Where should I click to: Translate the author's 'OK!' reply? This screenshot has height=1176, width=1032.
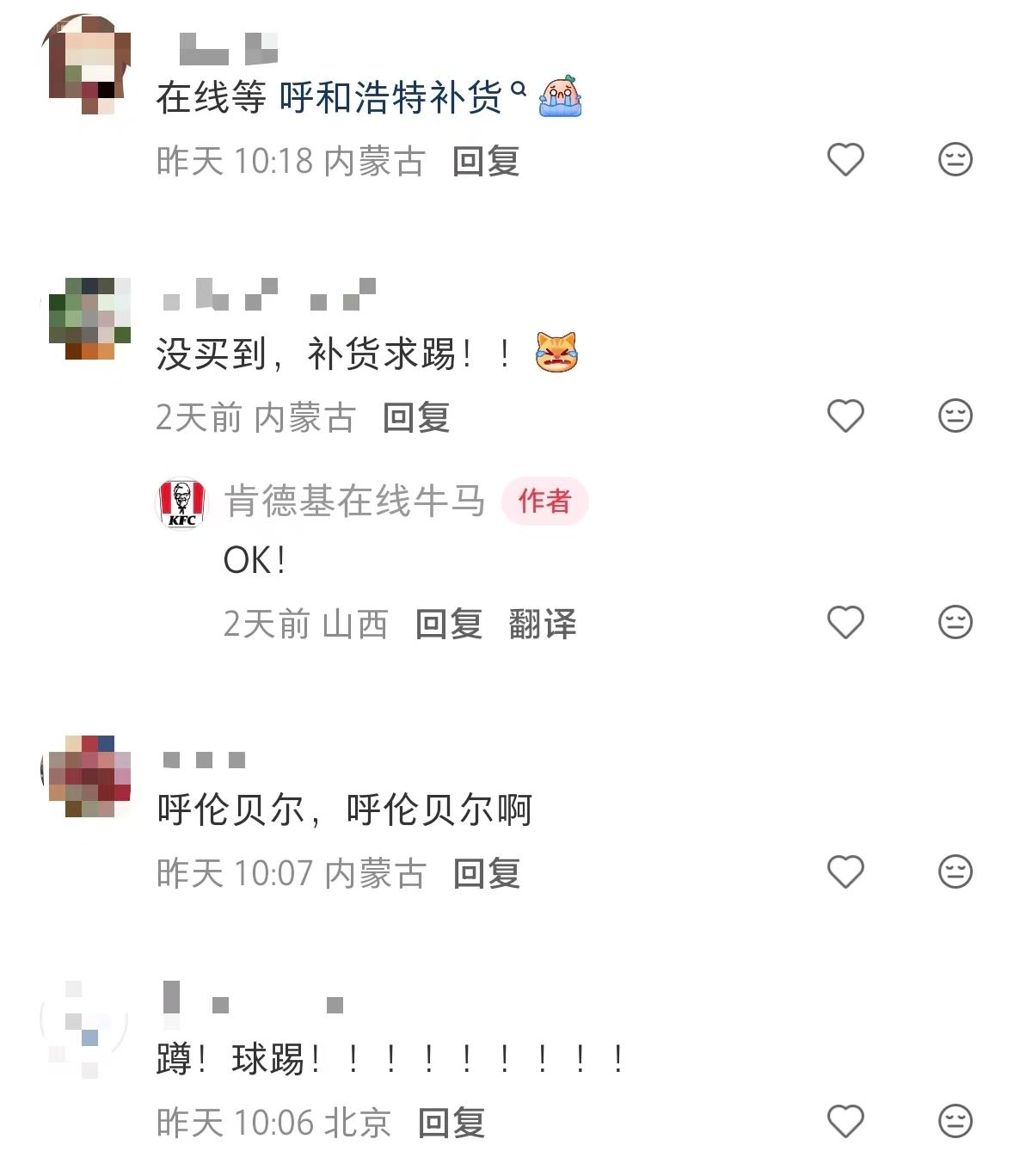[542, 625]
